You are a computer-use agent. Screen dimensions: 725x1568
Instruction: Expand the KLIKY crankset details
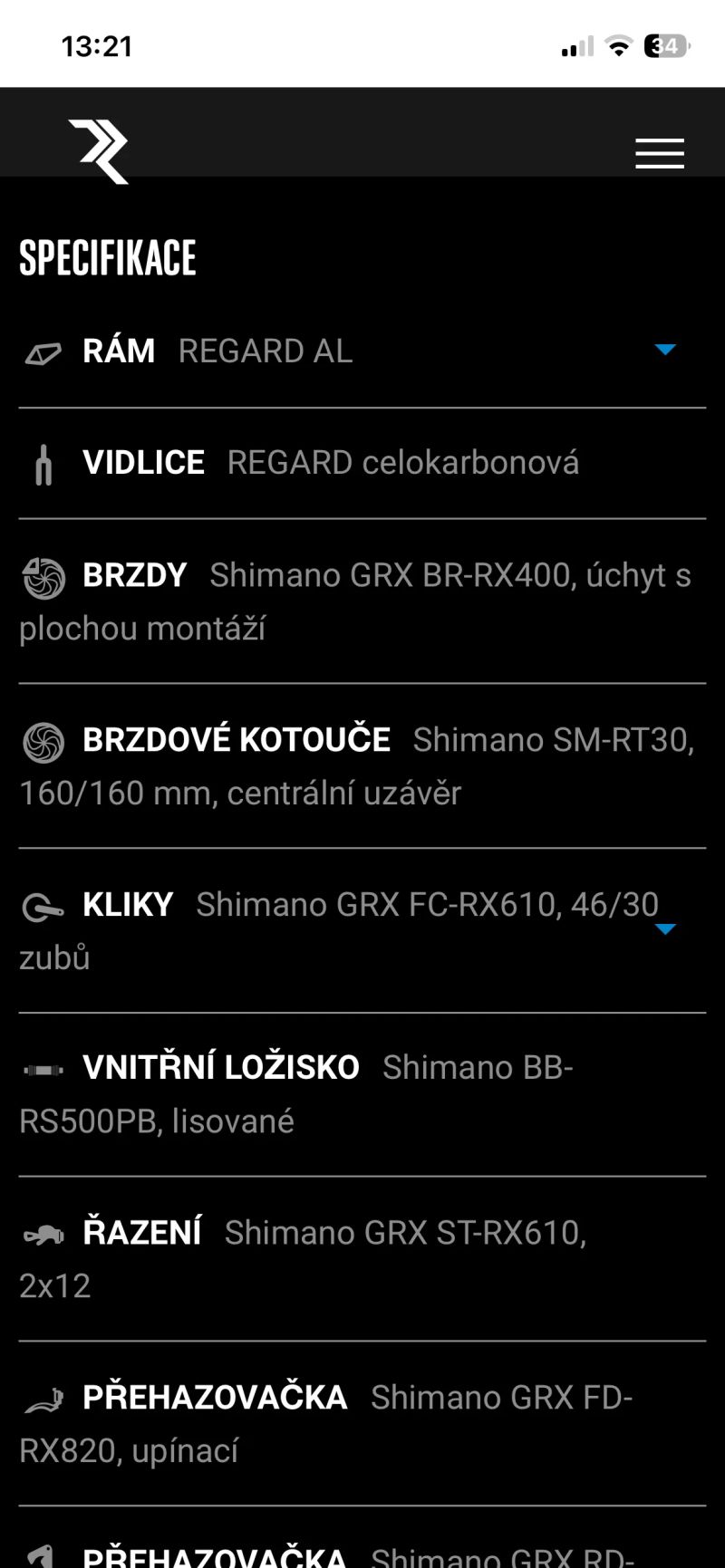665,928
